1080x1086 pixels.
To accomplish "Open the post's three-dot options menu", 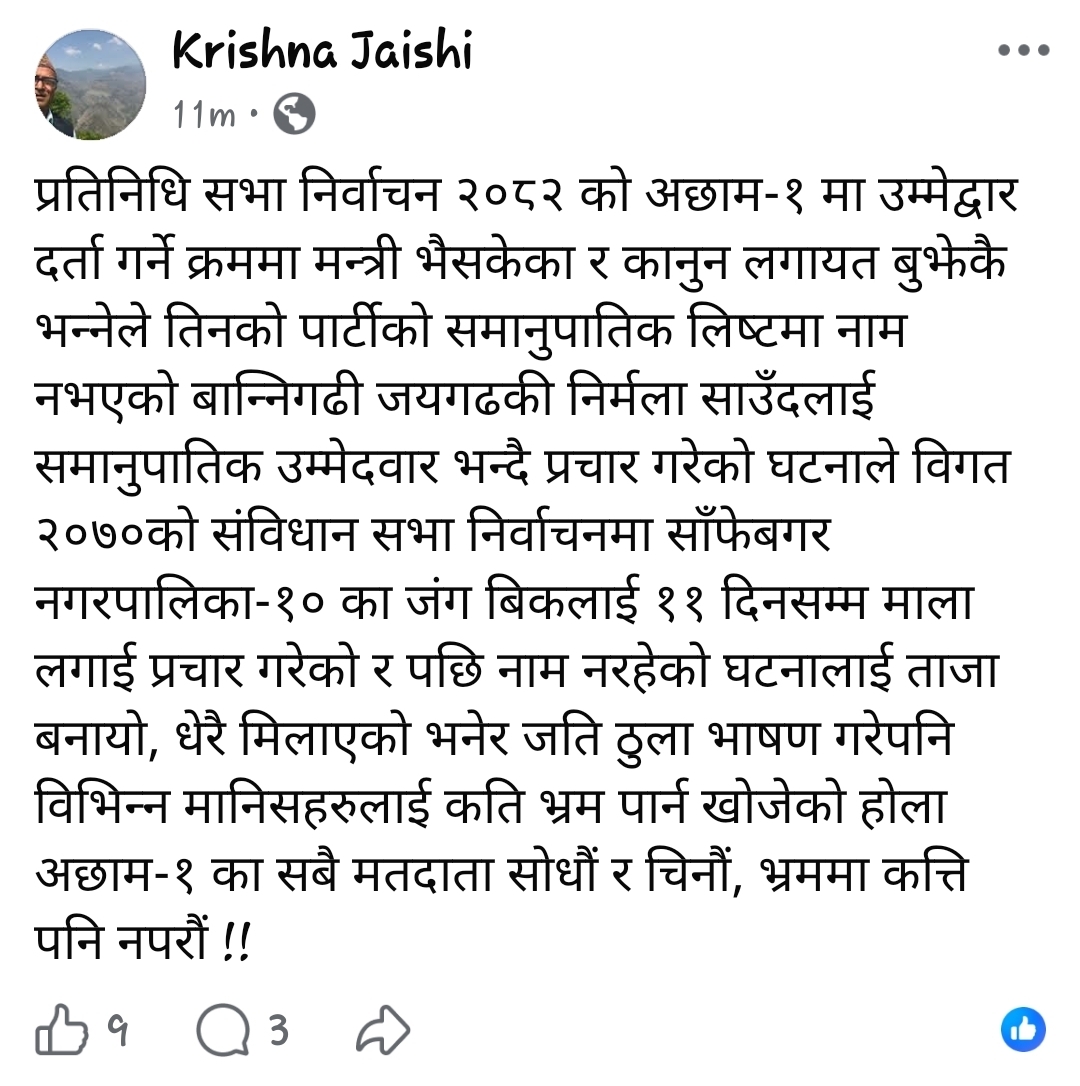I will point(1023,52).
